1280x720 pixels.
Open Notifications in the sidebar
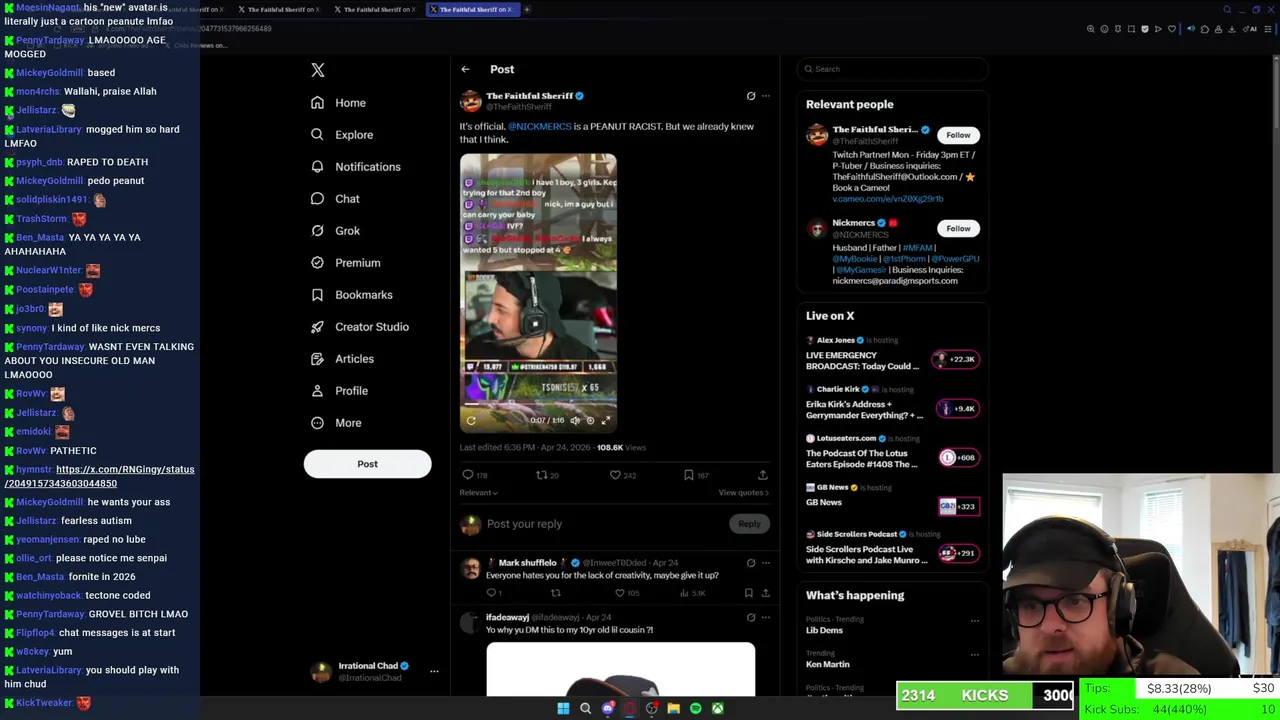[x=367, y=167]
